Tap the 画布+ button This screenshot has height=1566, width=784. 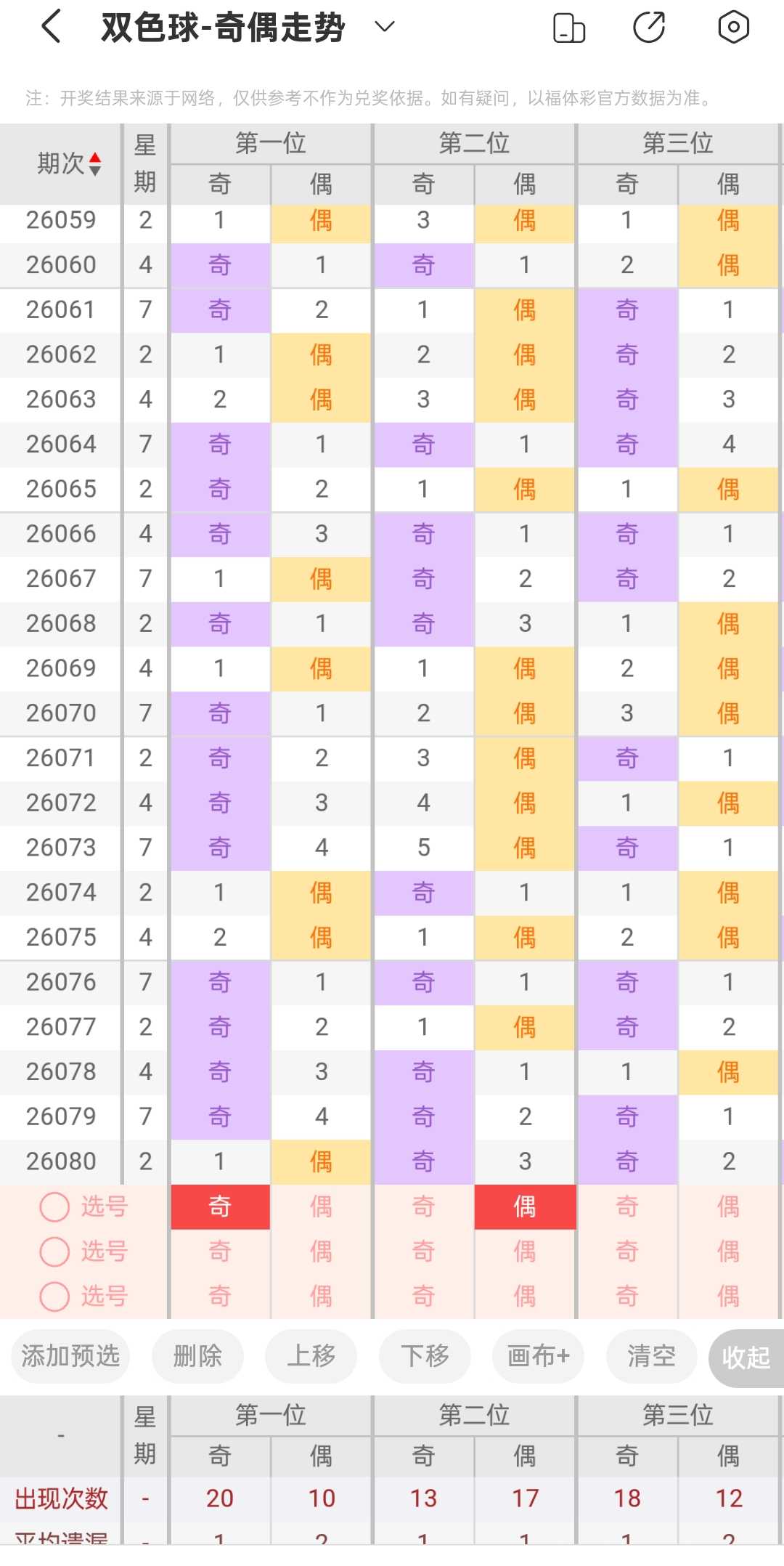538,1356
